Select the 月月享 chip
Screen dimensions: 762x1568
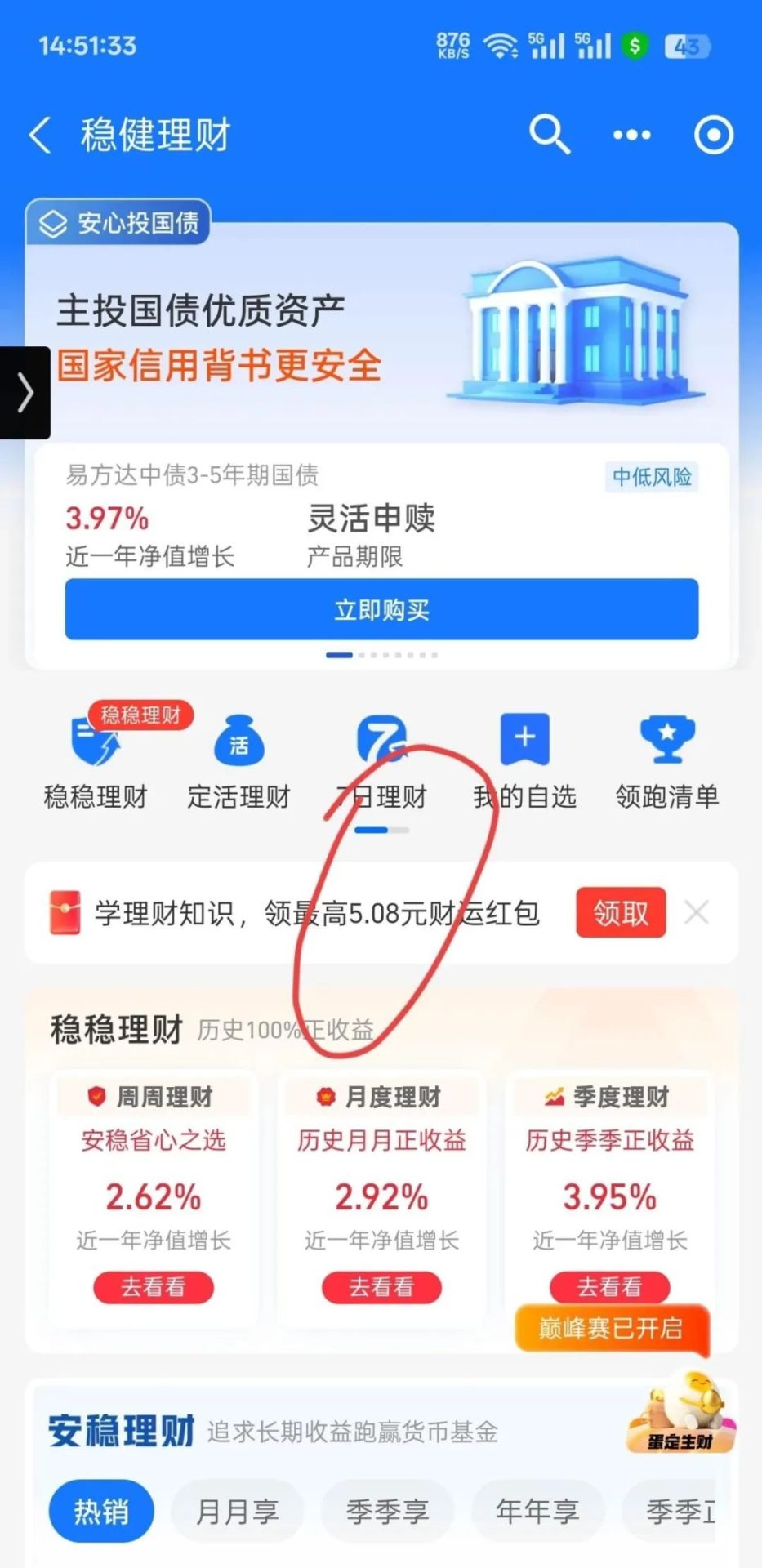237,1512
